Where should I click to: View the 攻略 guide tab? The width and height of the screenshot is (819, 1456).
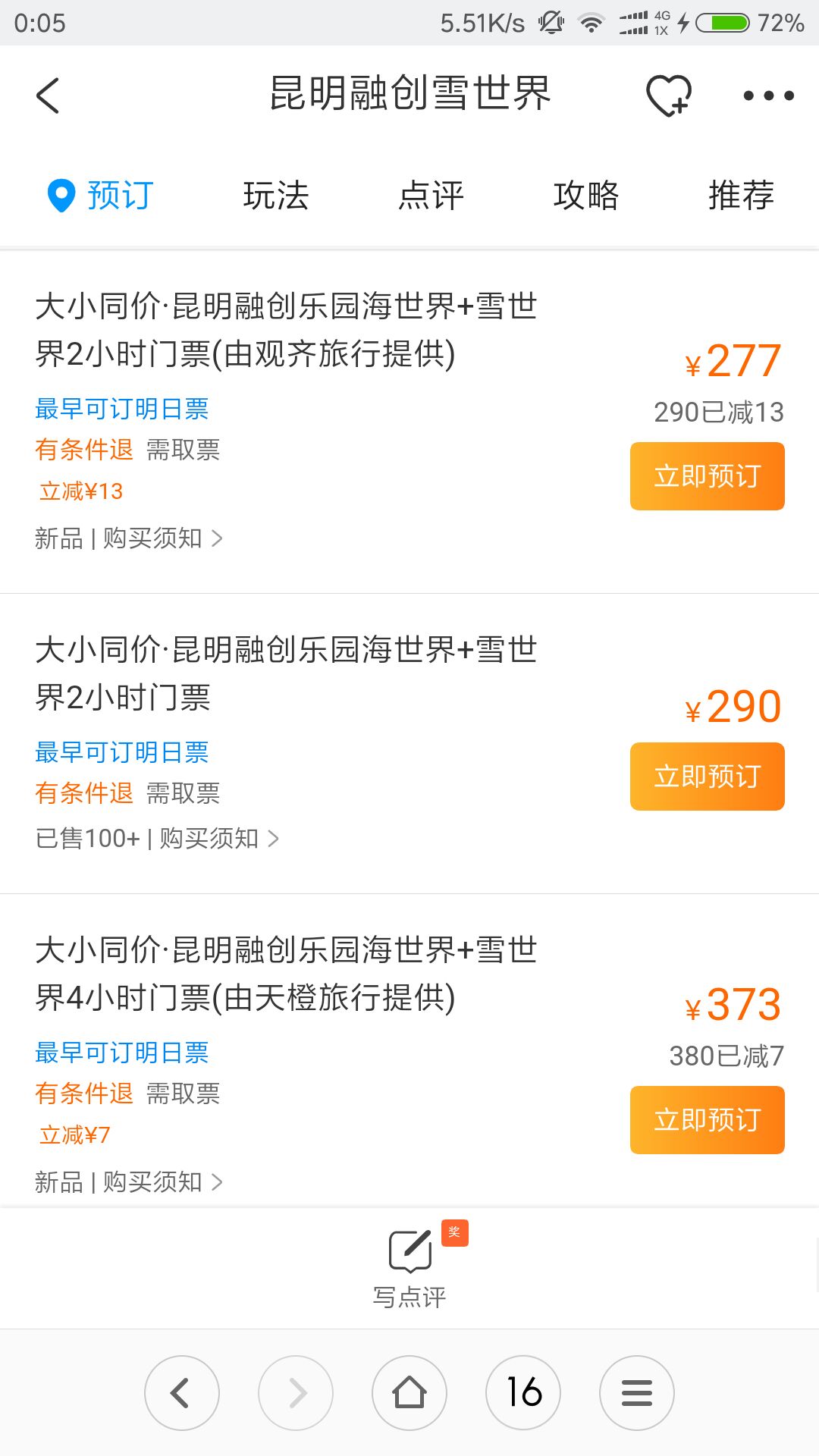[586, 196]
